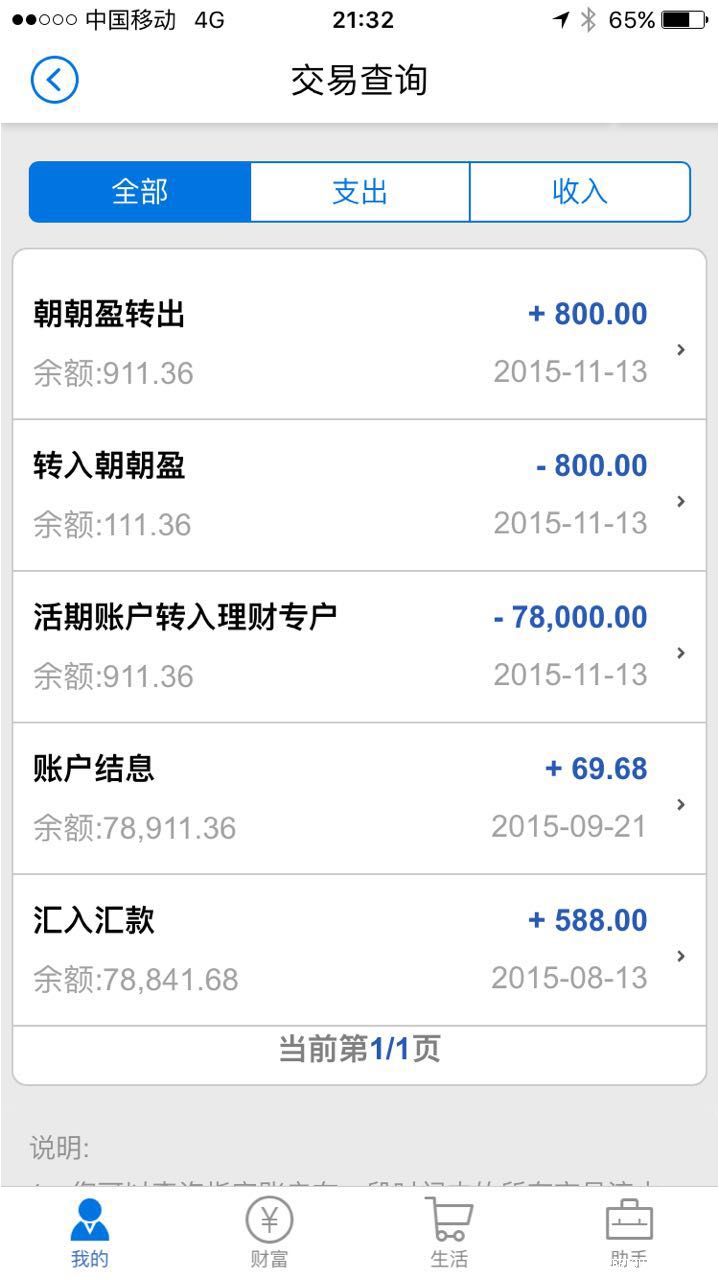Go back using the arrow icon
Screen dimensions: 719x1280
54,80
